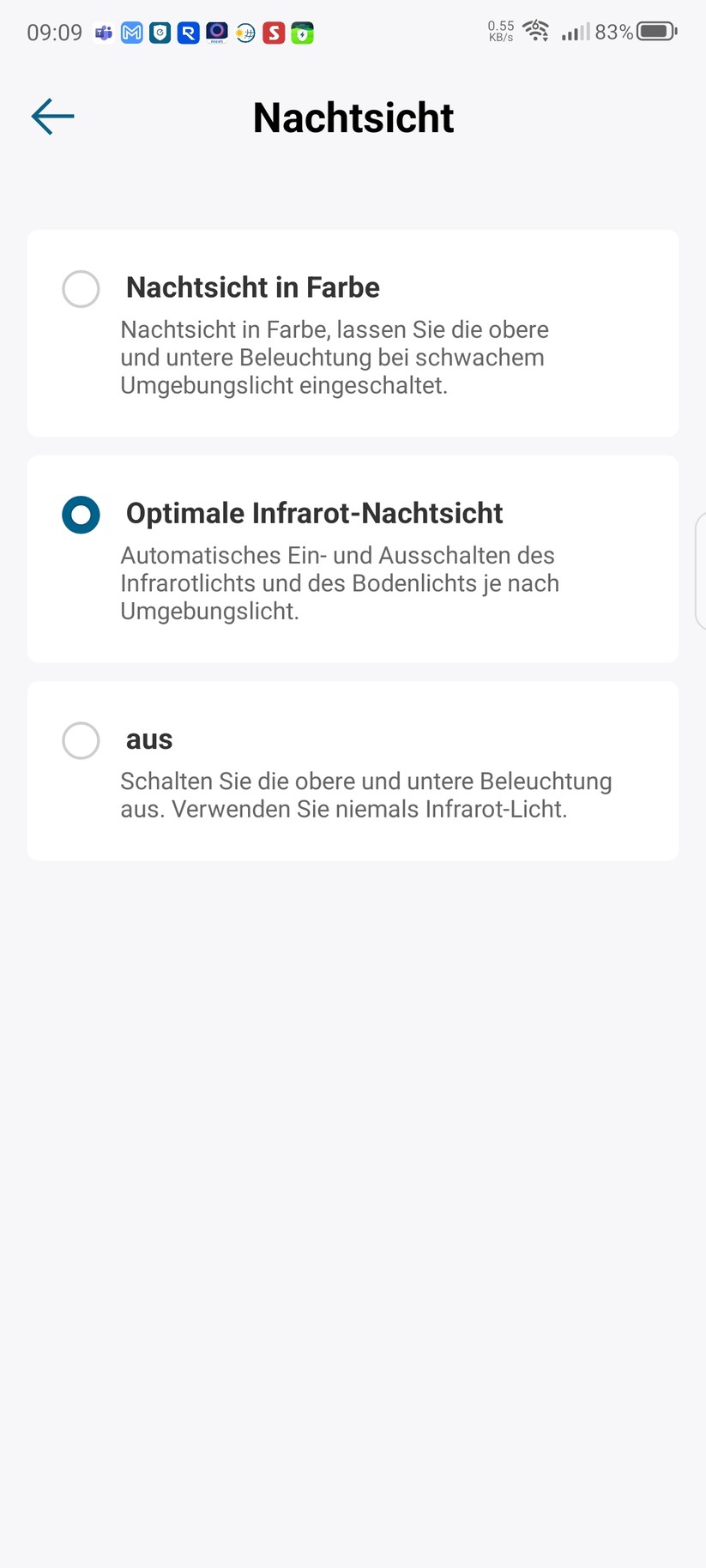Open the Philips Hue notification icon
The height and width of the screenshot is (1568, 706).
pos(216,32)
